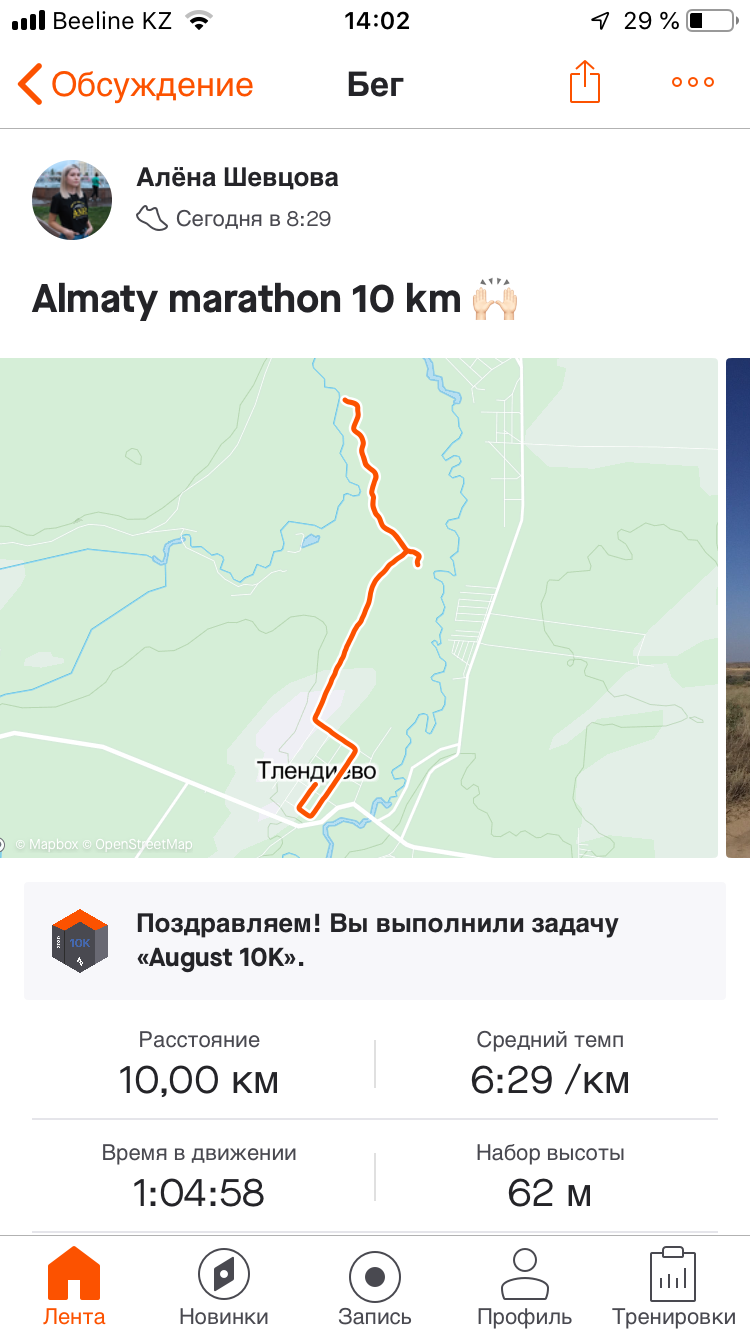Screen dimensions: 750x1334
Task: Switch to the Лента tab
Action: click(x=74, y=1286)
